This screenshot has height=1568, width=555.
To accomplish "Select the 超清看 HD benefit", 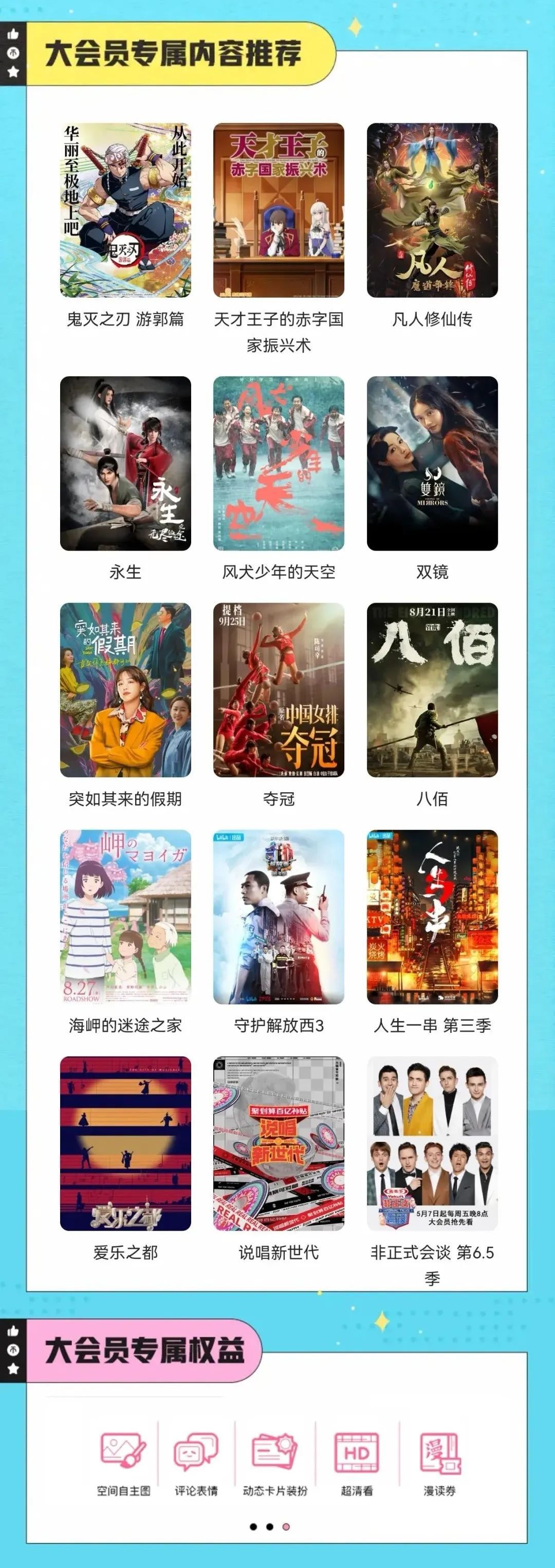I will point(357,1452).
